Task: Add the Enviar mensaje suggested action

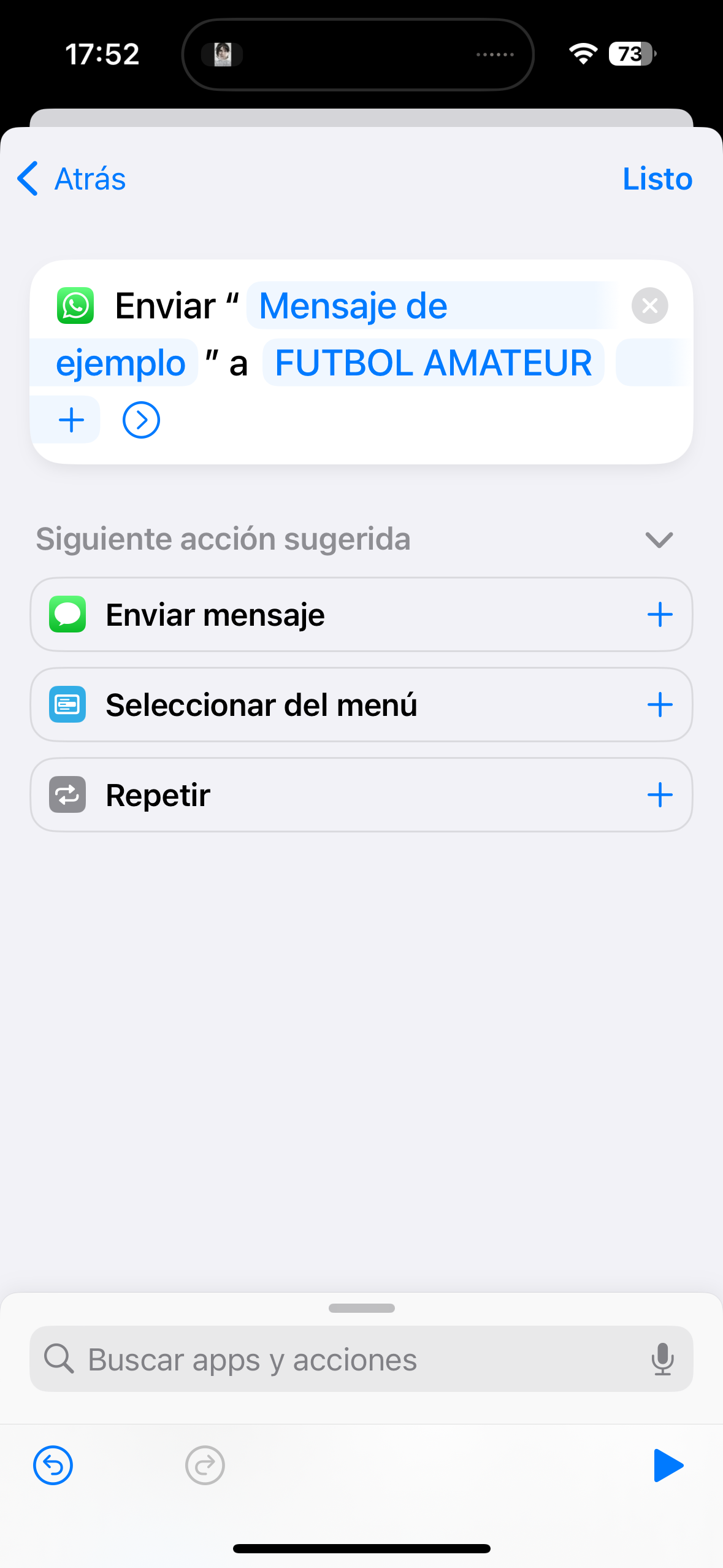Action: [x=660, y=615]
